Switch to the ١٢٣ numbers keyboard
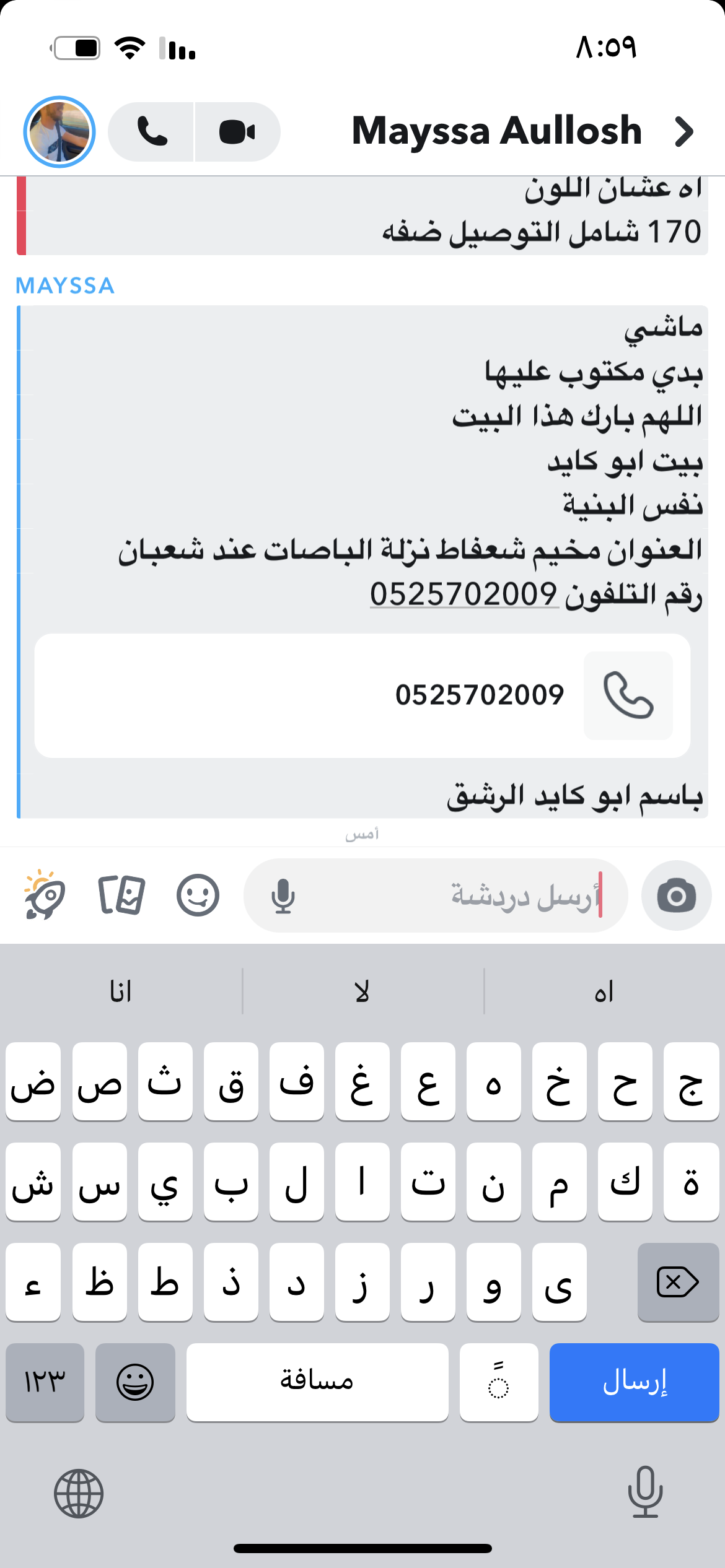The height and width of the screenshot is (1568, 725). pos(45,1382)
